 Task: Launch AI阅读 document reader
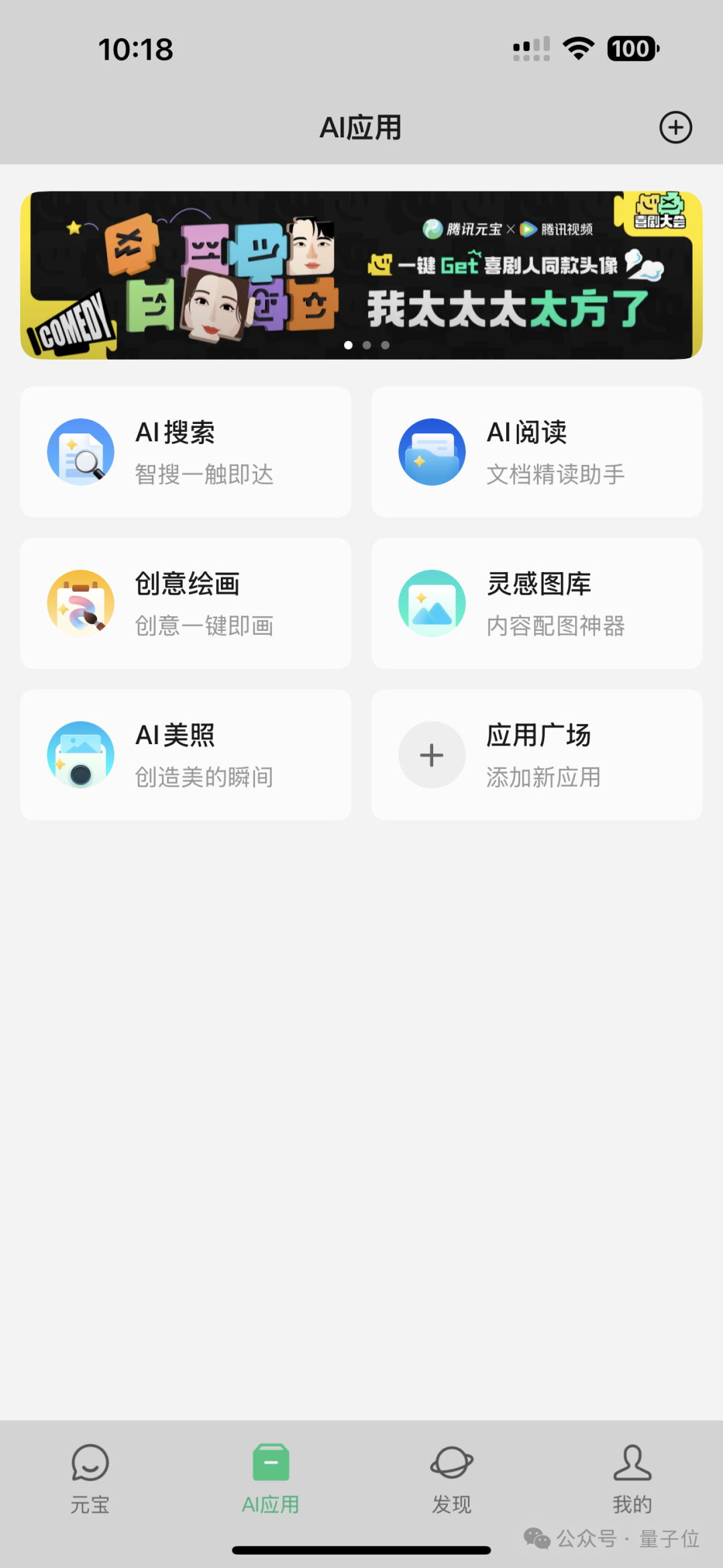click(x=537, y=452)
